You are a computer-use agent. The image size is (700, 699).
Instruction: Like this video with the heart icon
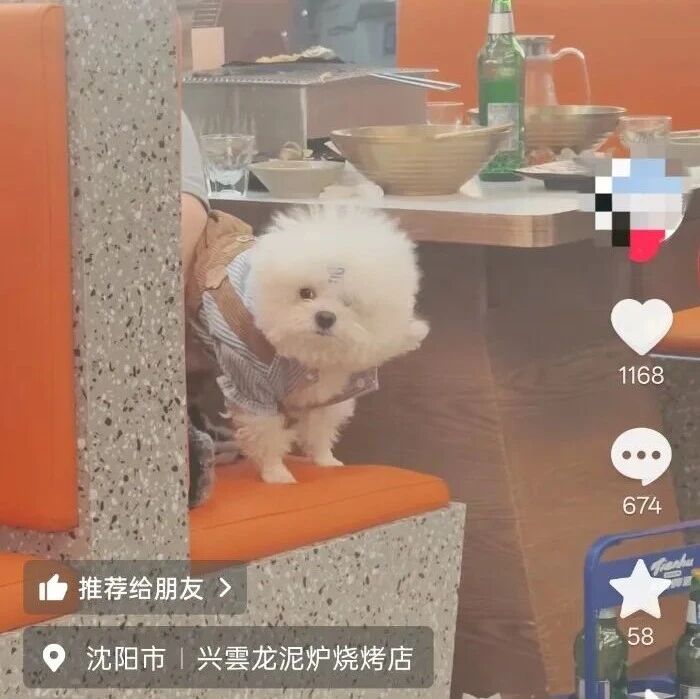pyautogui.click(x=641, y=327)
